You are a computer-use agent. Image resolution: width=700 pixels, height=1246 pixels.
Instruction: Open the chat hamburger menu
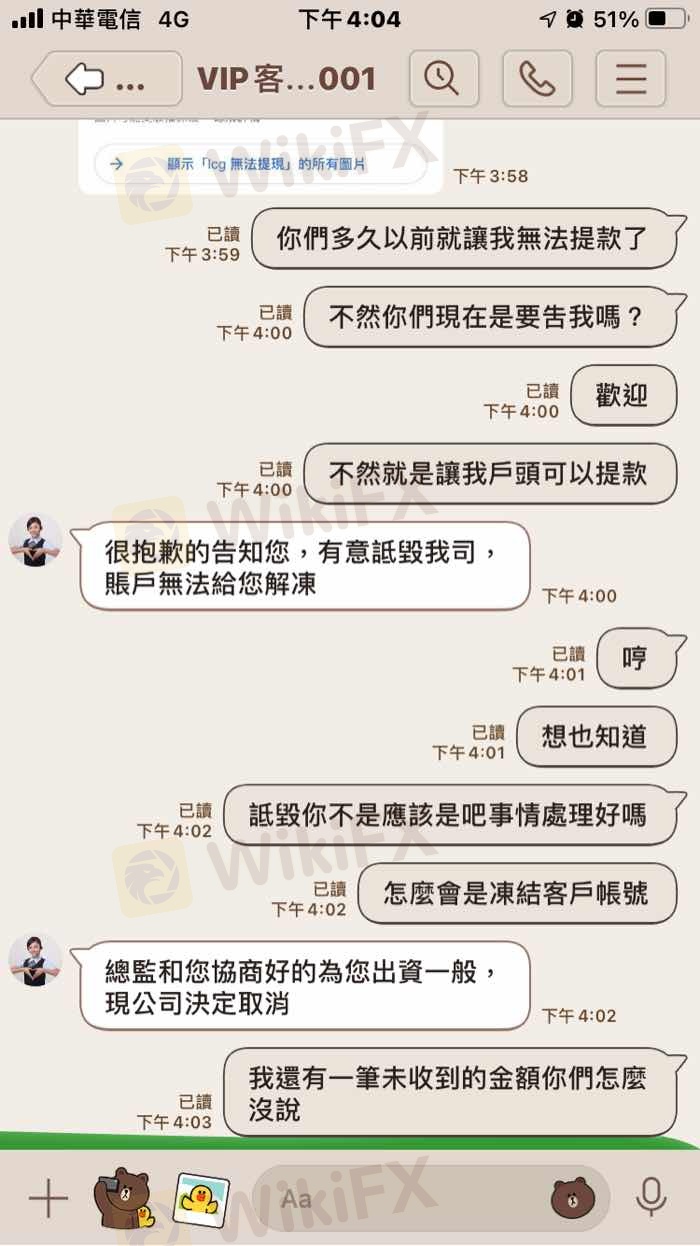coord(631,79)
